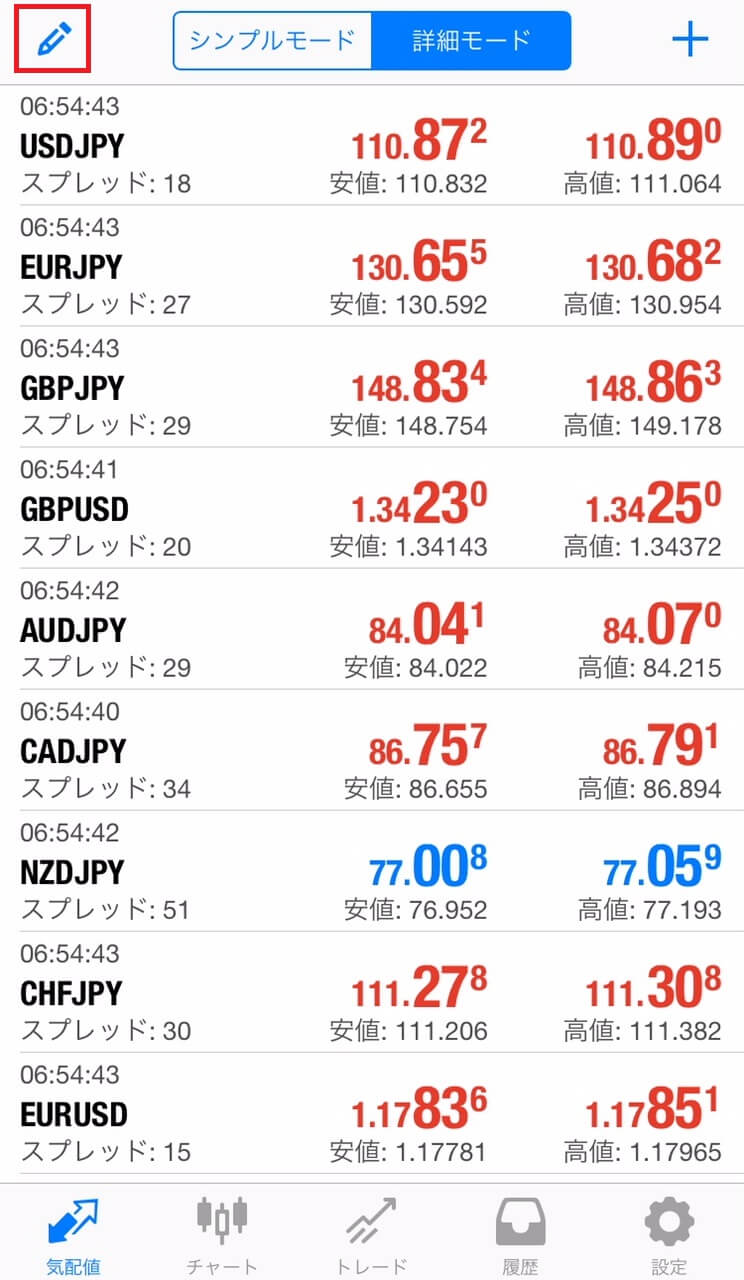
Task: Go to the 気配値 tab
Action: tap(73, 1233)
